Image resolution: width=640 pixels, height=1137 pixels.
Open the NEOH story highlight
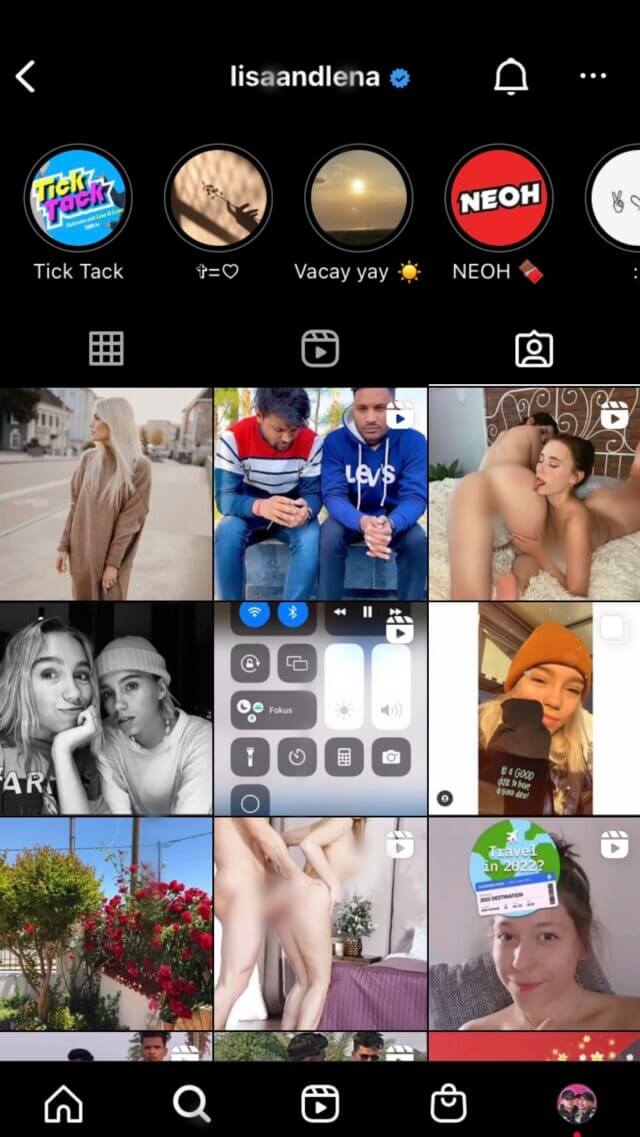499,197
